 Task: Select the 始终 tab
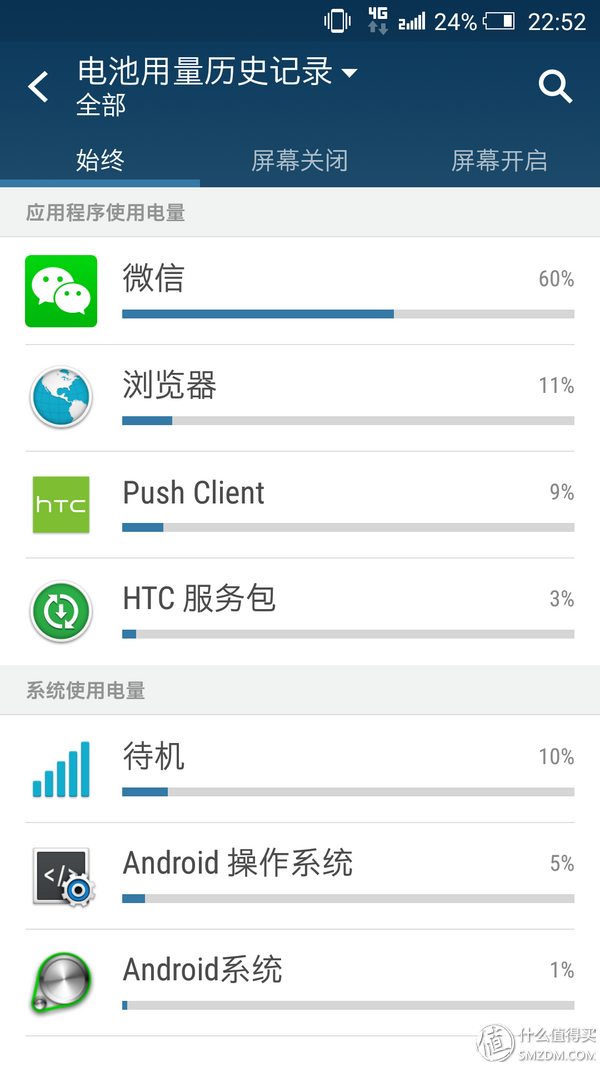[x=100, y=160]
